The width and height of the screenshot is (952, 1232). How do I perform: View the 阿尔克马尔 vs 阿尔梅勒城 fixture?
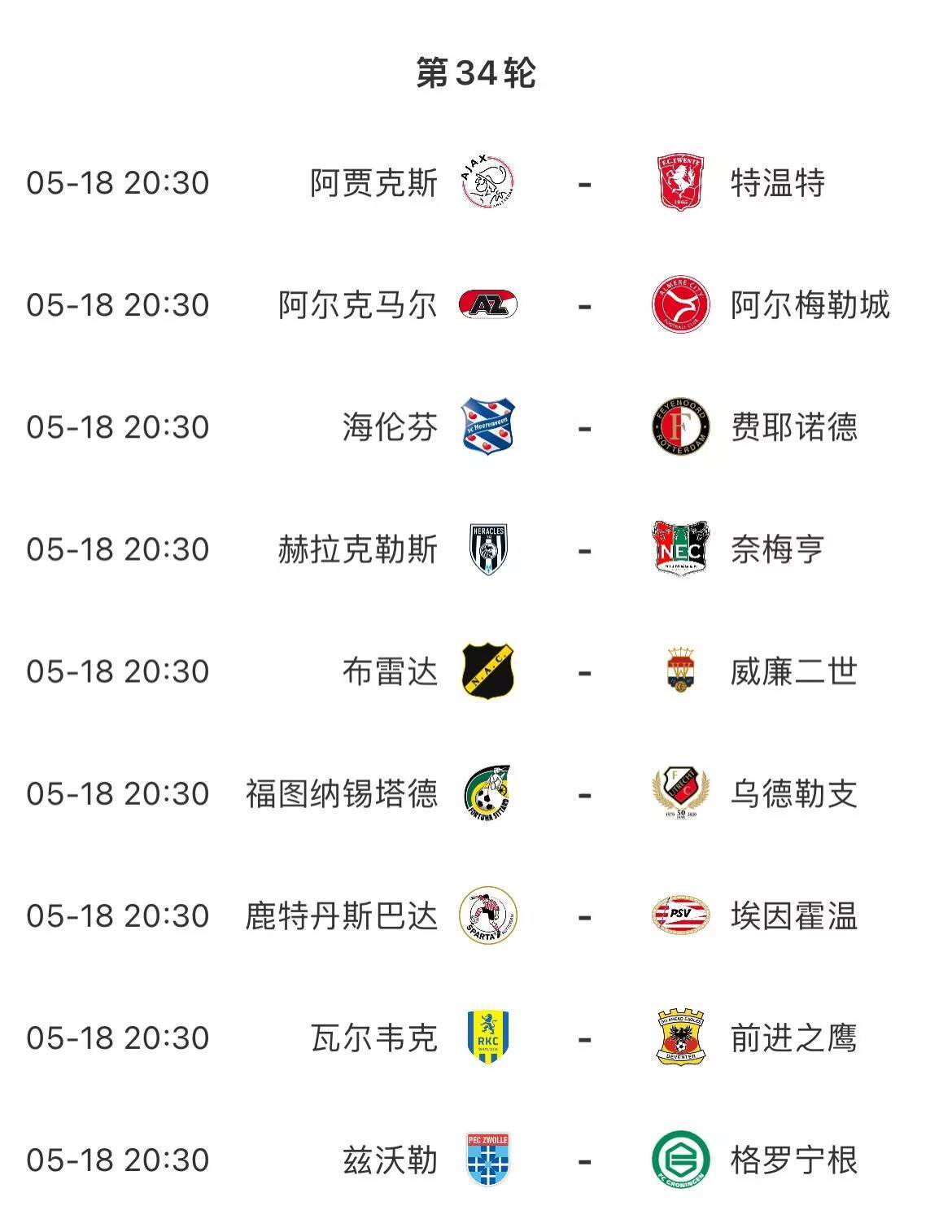click(x=583, y=305)
